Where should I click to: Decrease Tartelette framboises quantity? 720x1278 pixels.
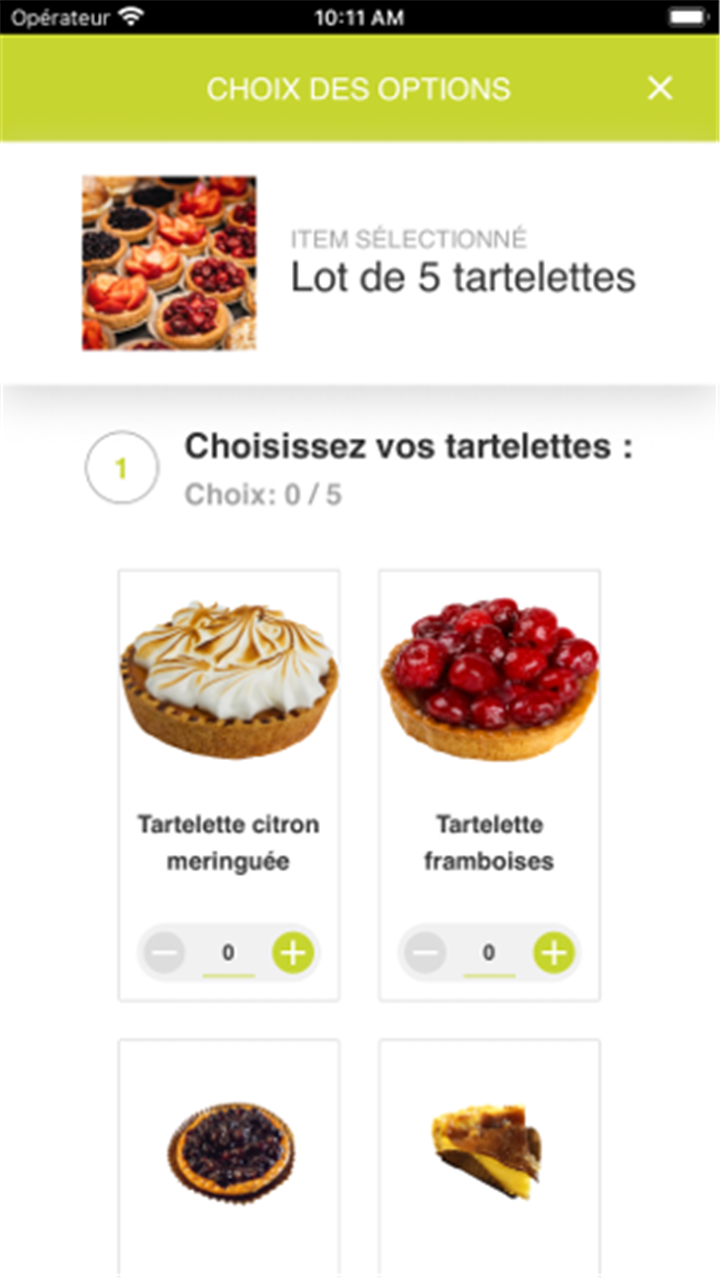[425, 953]
